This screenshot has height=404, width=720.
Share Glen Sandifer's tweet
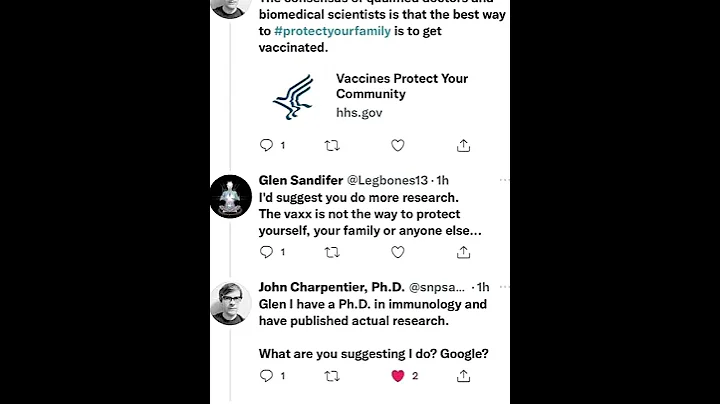pyautogui.click(x=463, y=252)
